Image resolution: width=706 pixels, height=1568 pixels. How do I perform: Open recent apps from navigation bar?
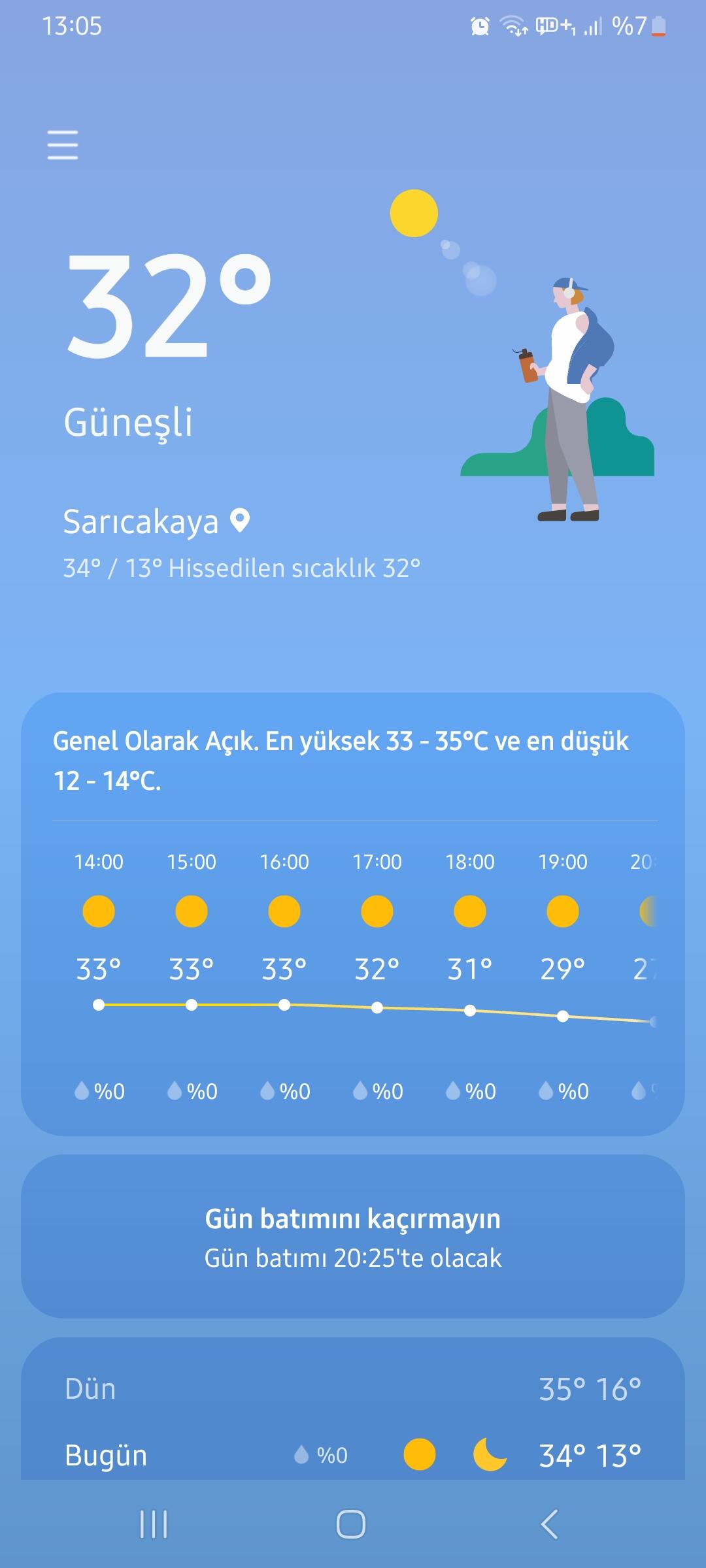[x=154, y=1524]
